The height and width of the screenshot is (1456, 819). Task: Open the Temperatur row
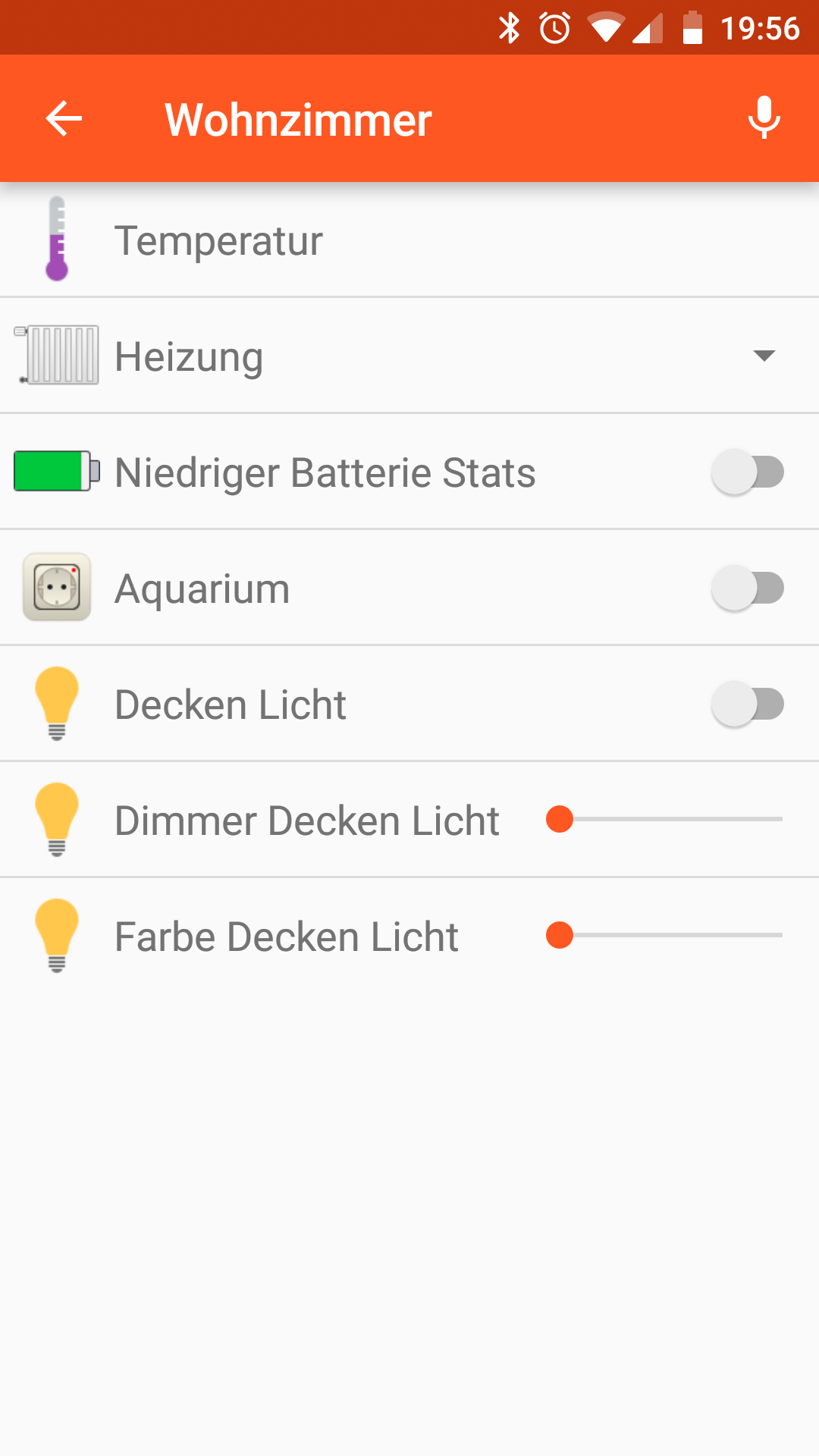pos(409,240)
